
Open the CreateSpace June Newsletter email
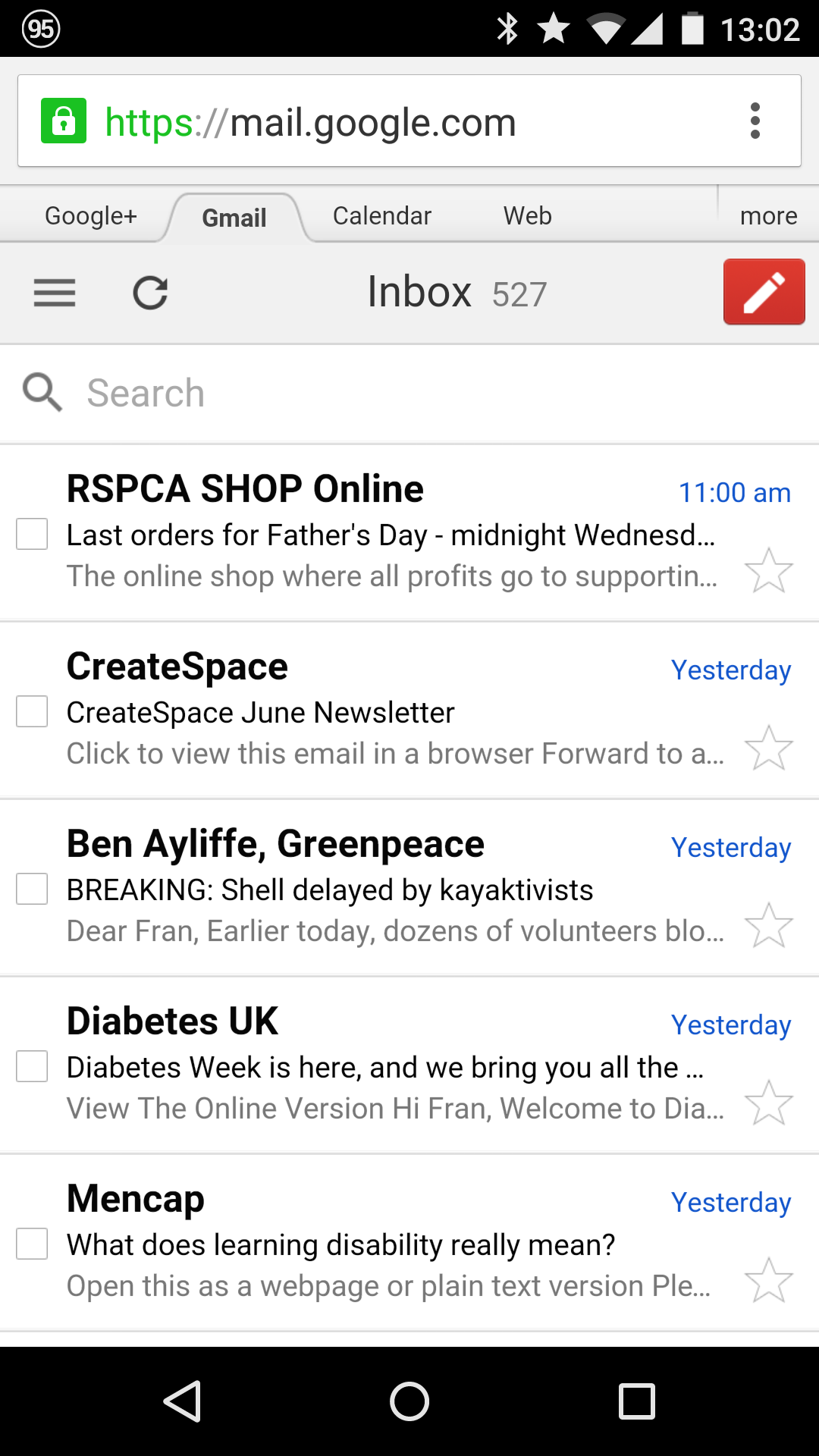click(409, 711)
